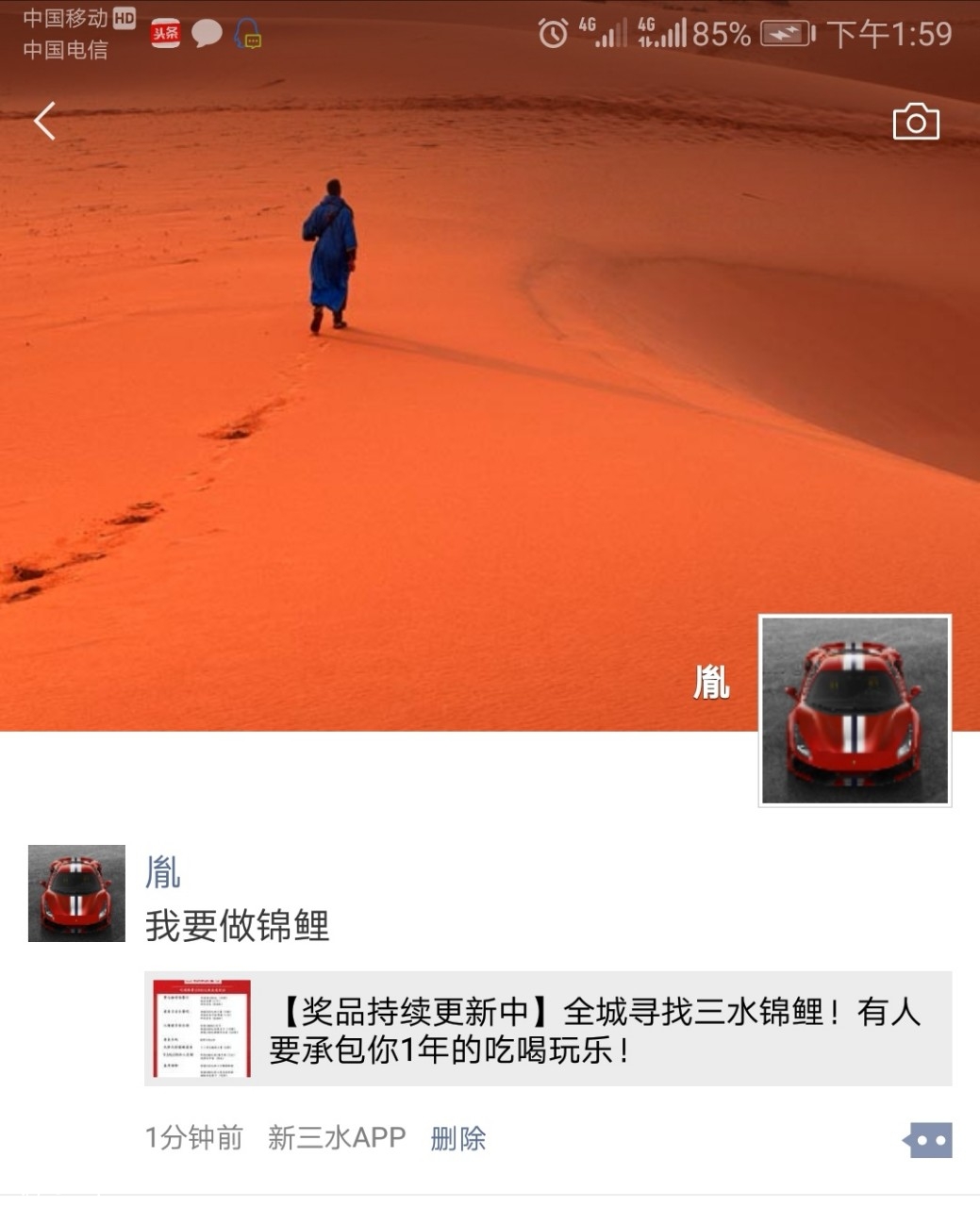Delete the post via 删除
Screen dimensions: 980x1207
[x=457, y=1138]
